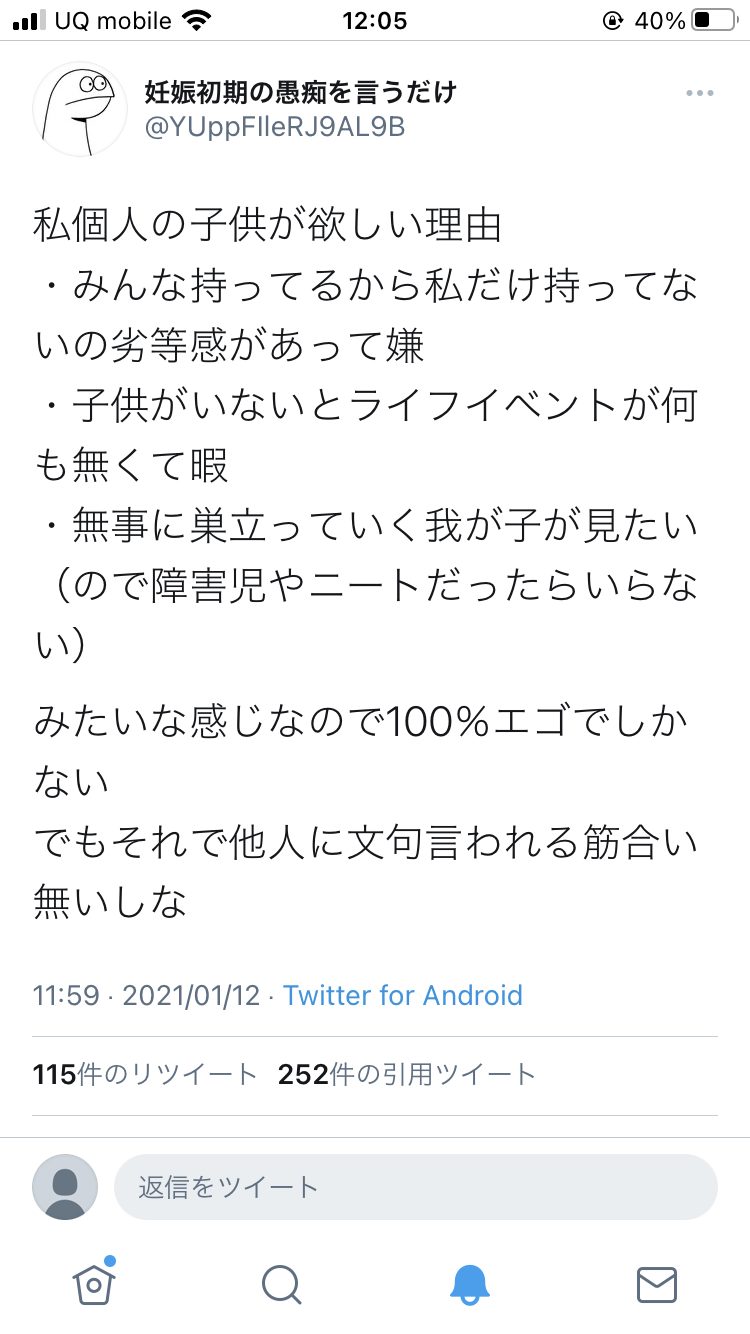
Task: View the 115 retweets list
Action: (x=145, y=1075)
